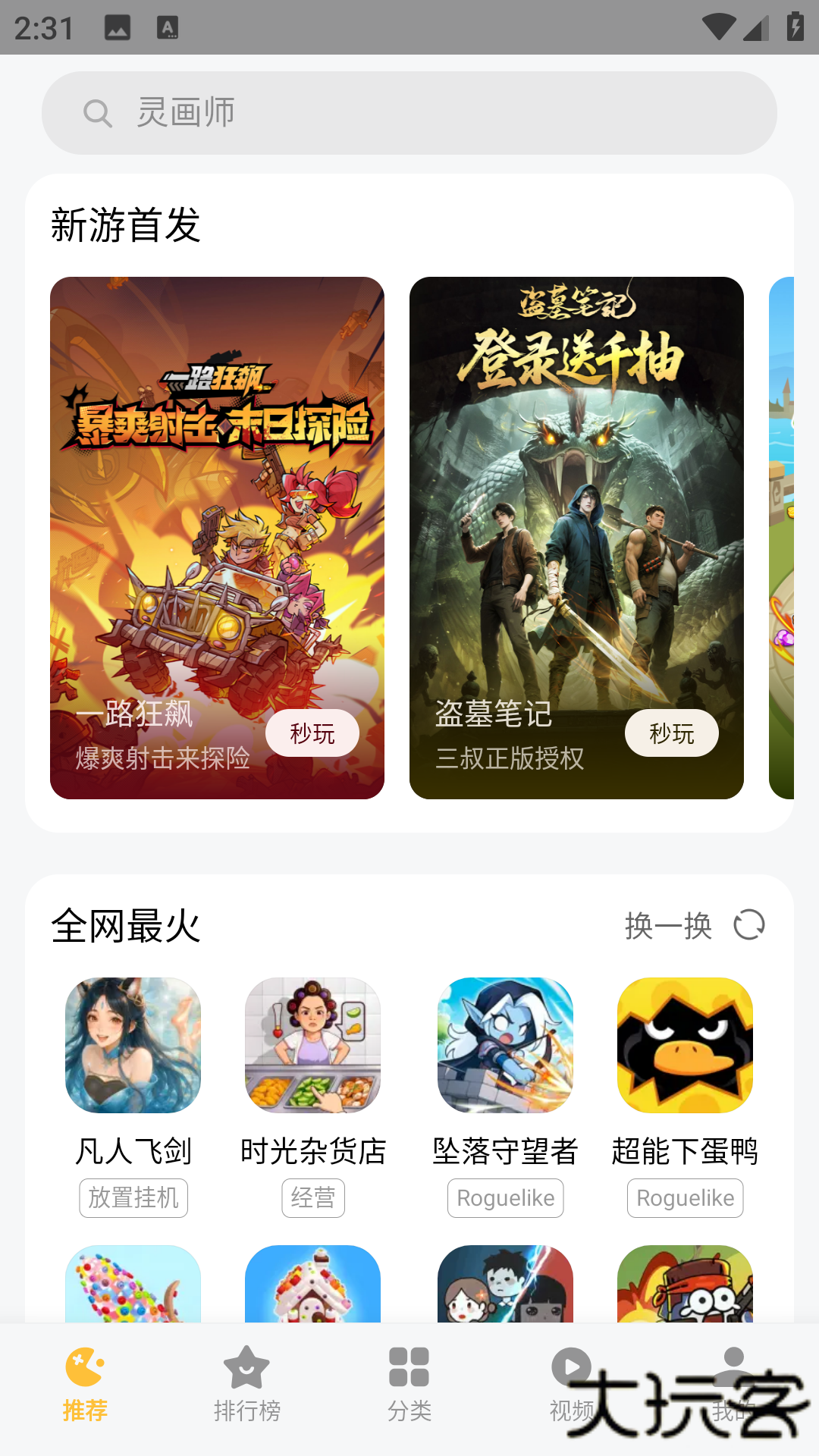Select the 放置挂机 category tag
819x1456 pixels.
click(x=133, y=1198)
